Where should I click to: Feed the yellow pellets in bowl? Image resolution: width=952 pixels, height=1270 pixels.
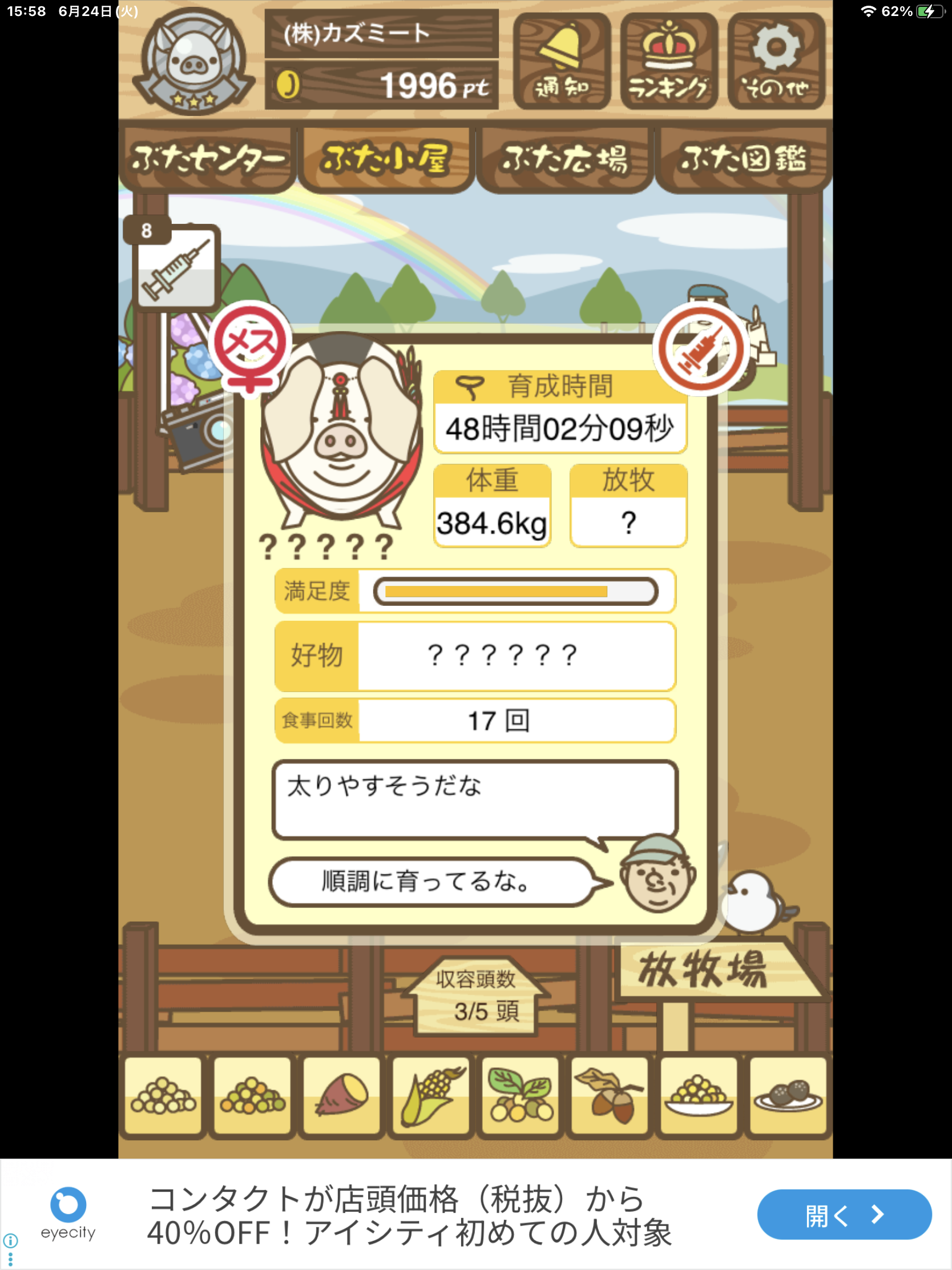(x=699, y=1096)
